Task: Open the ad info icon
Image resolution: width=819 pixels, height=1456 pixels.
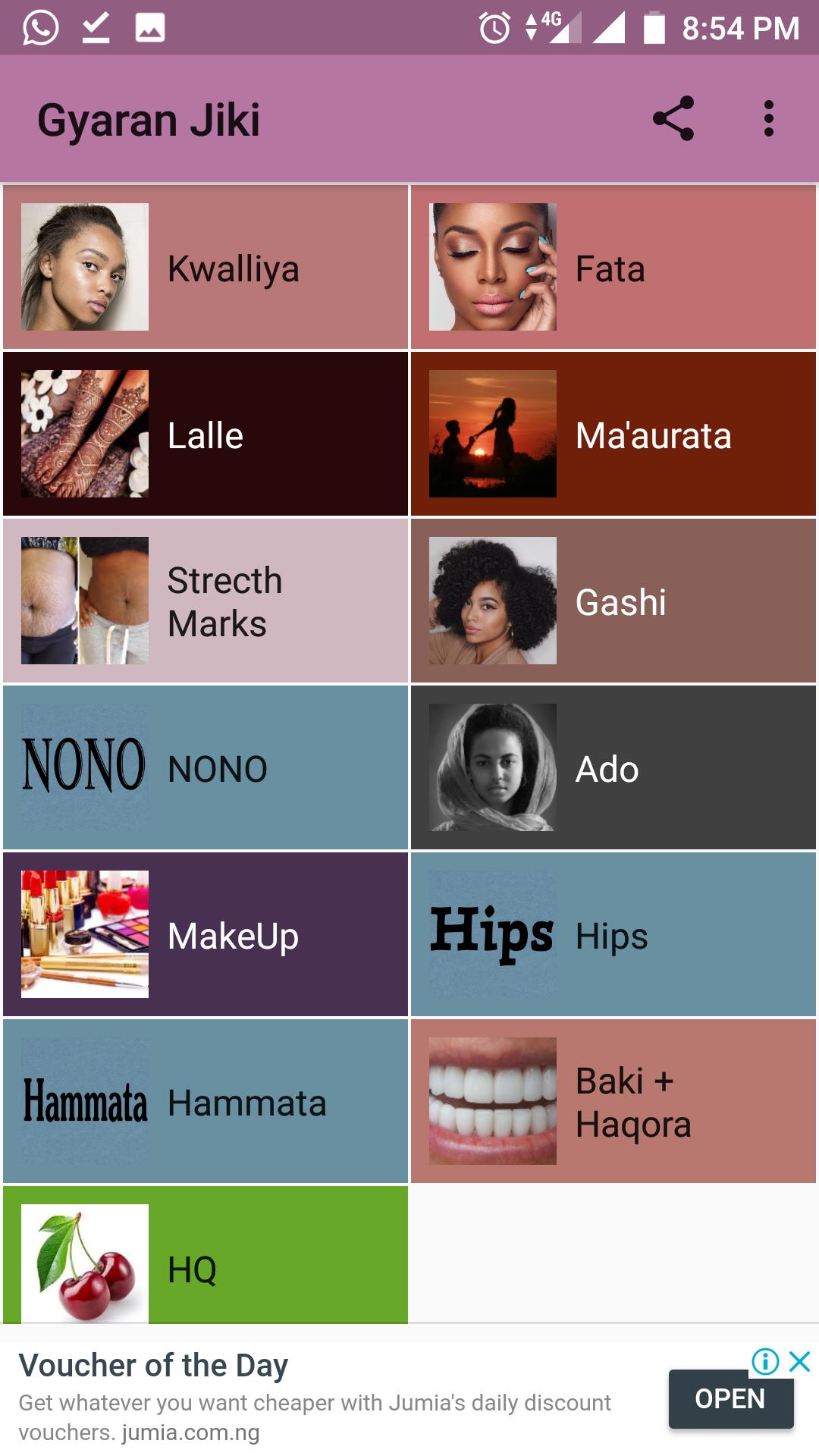Action: click(x=764, y=1361)
